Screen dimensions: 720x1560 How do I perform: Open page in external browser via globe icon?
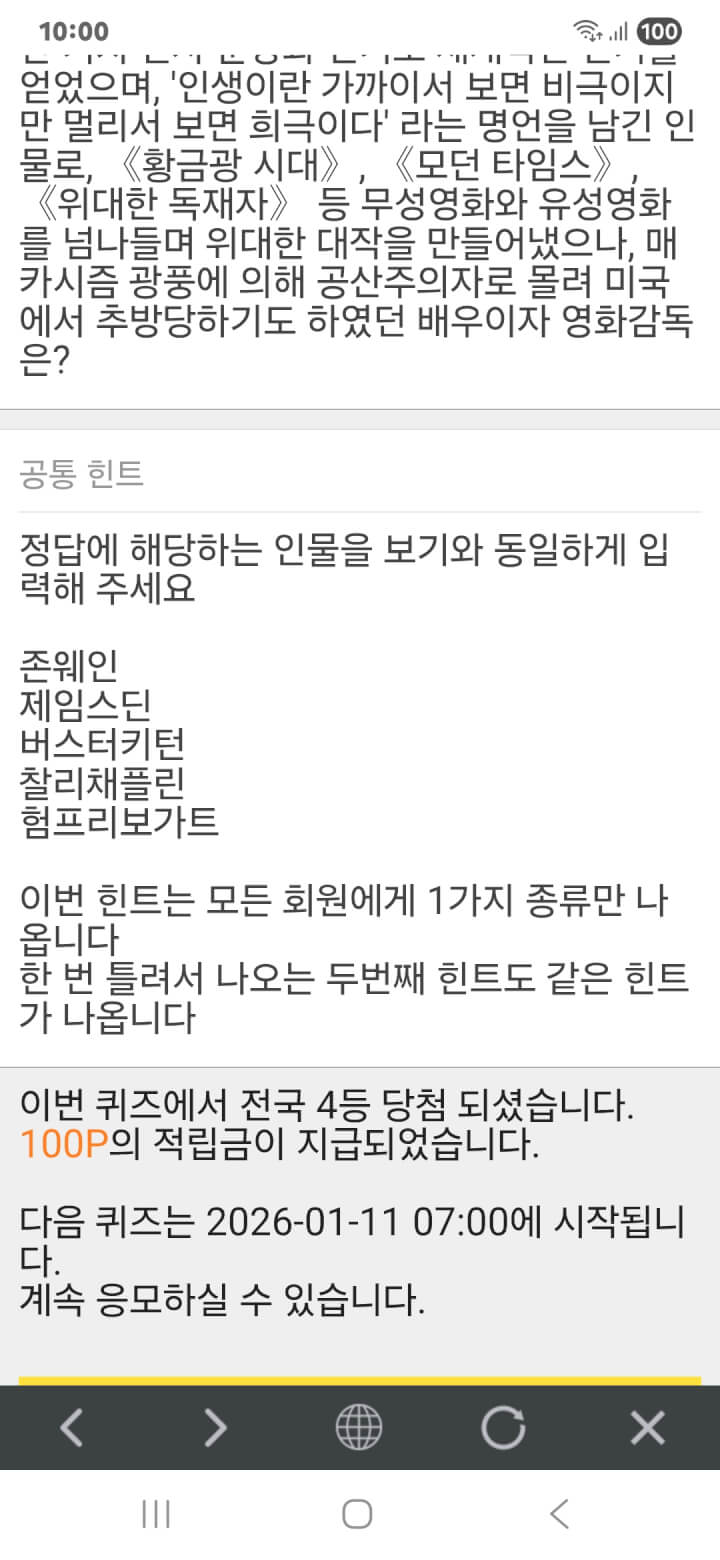tap(359, 1428)
